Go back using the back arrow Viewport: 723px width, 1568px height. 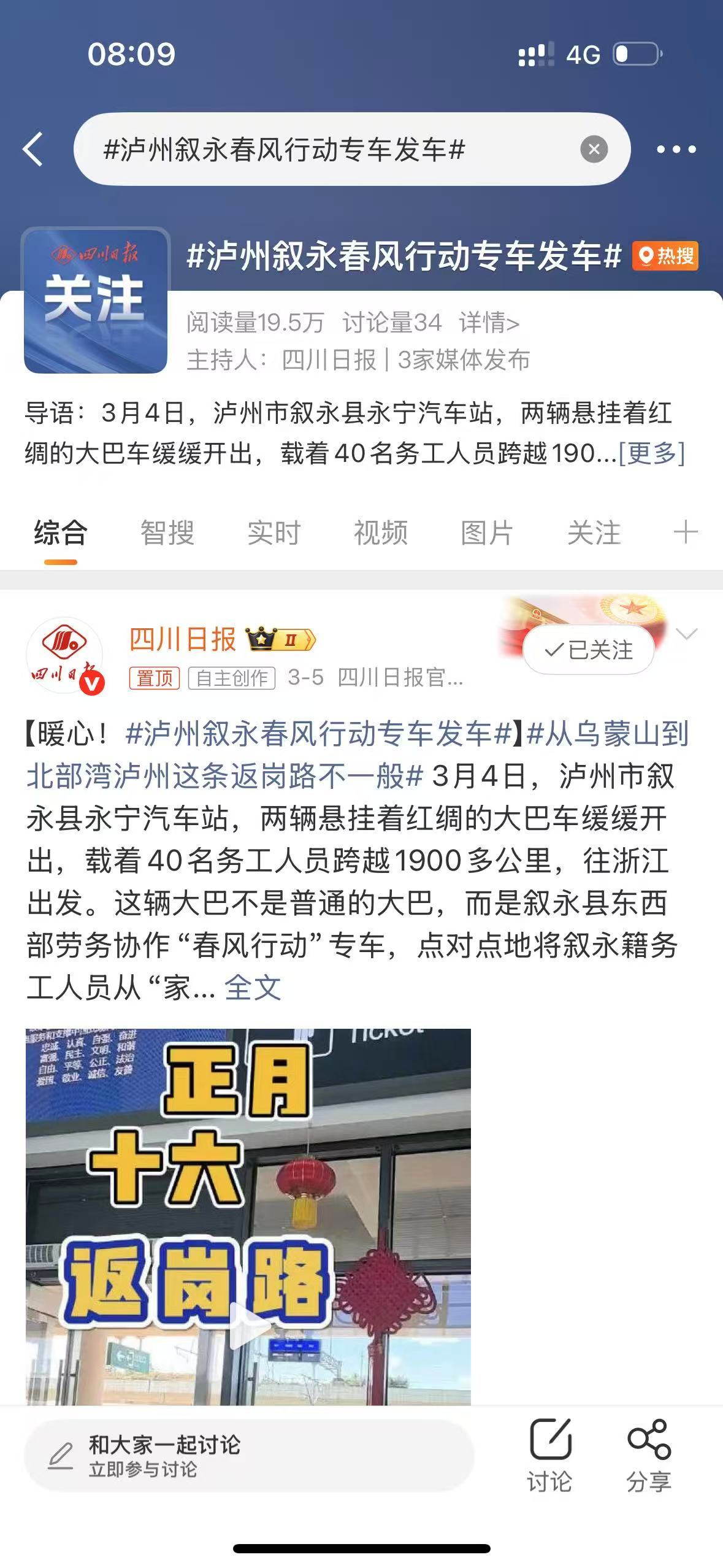coord(33,149)
